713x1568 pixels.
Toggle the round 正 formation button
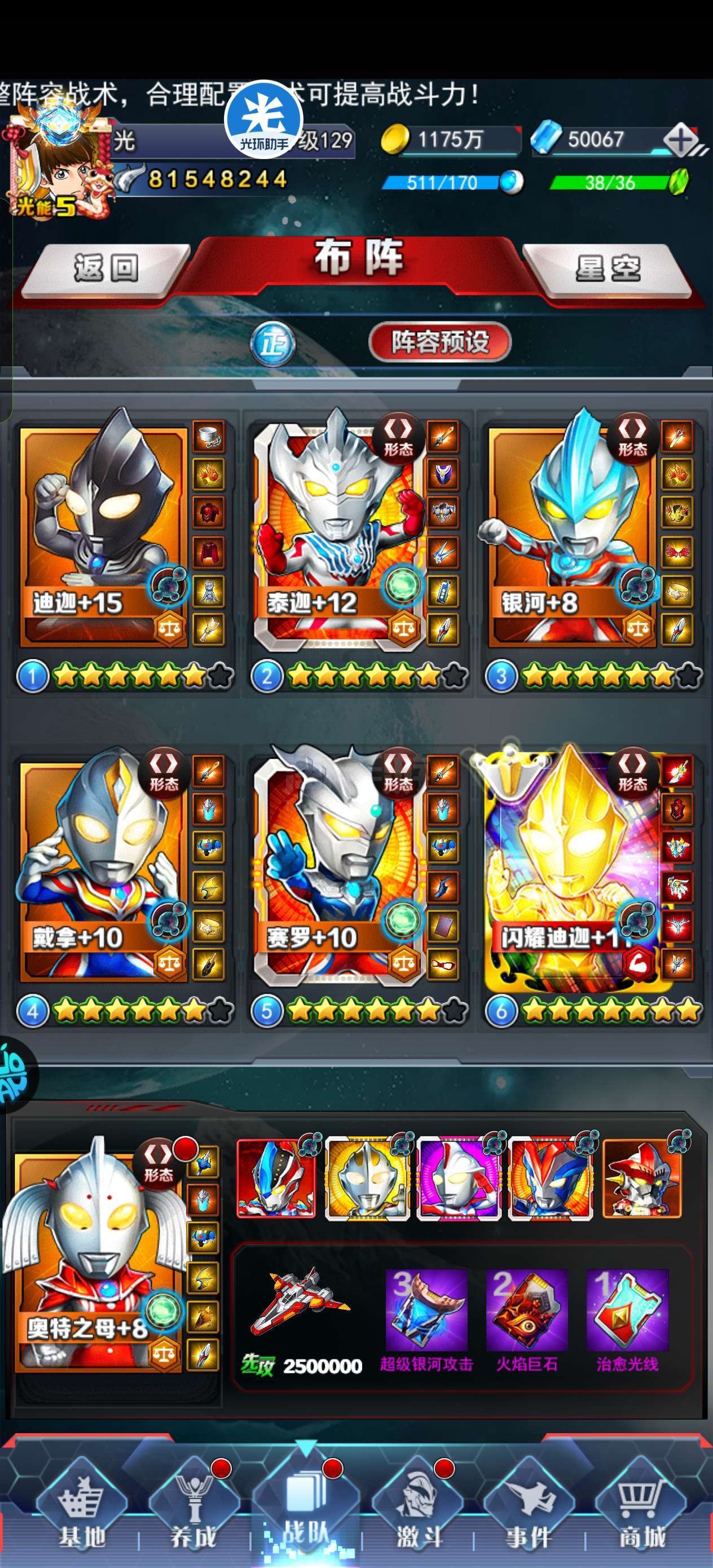273,345
